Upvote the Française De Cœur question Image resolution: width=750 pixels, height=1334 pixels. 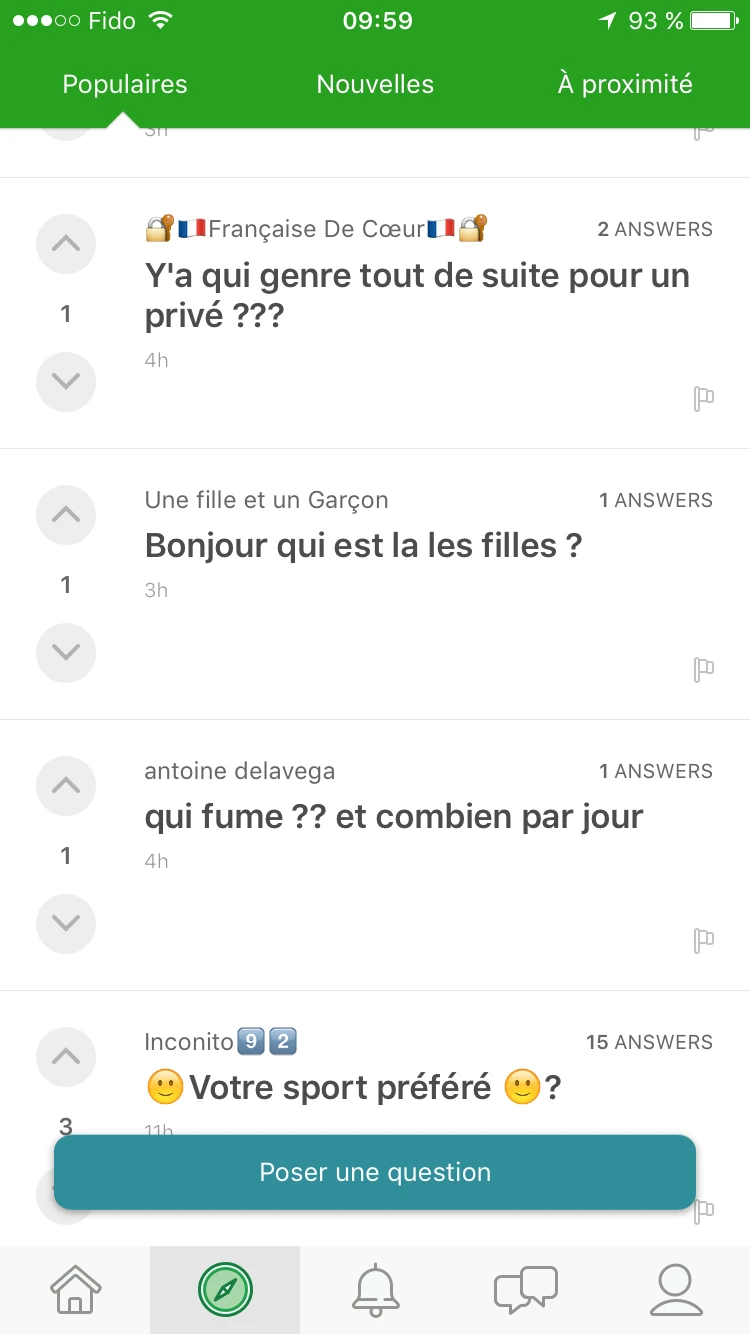pos(66,243)
